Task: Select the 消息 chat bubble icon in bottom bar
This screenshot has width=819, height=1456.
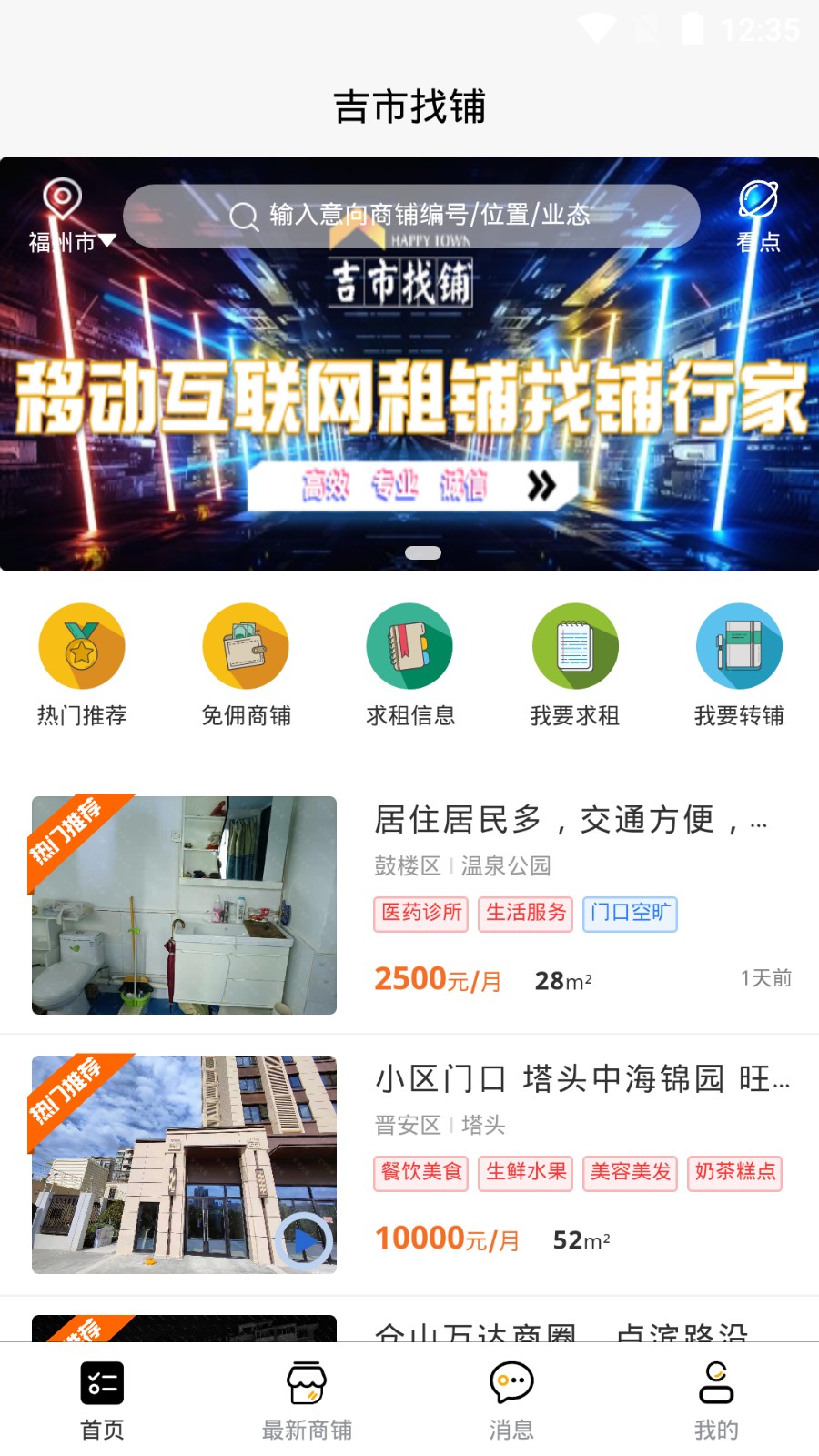Action: click(511, 1383)
